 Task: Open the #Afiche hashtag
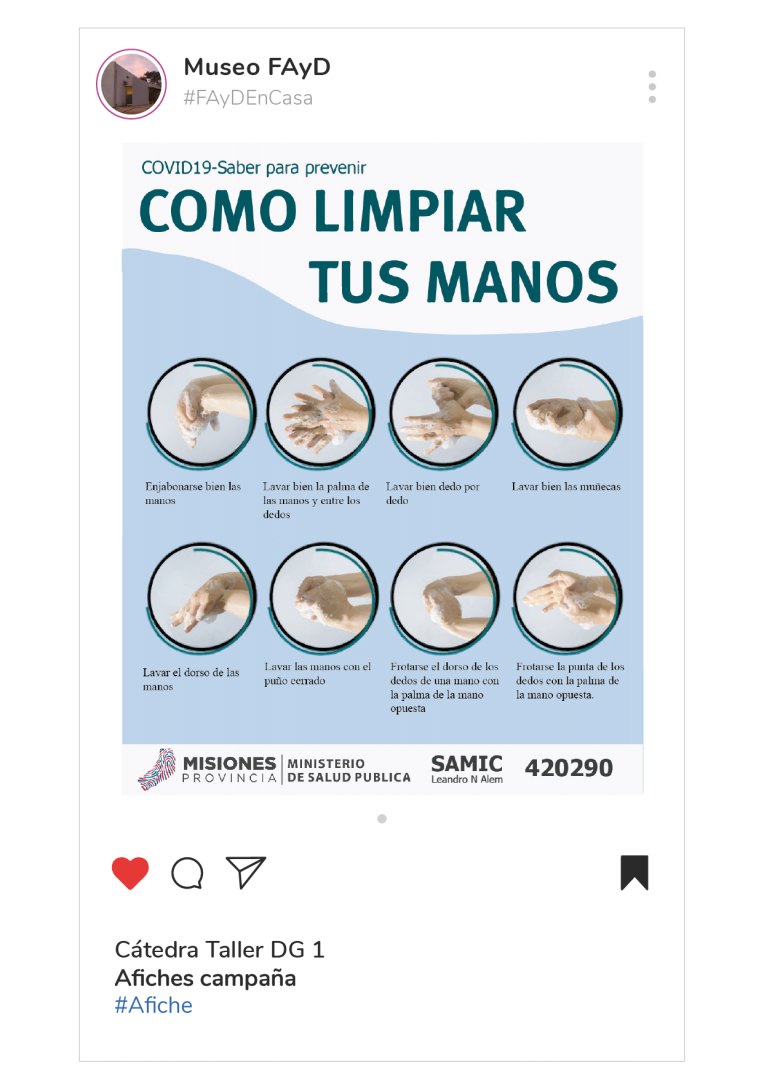tap(154, 1005)
